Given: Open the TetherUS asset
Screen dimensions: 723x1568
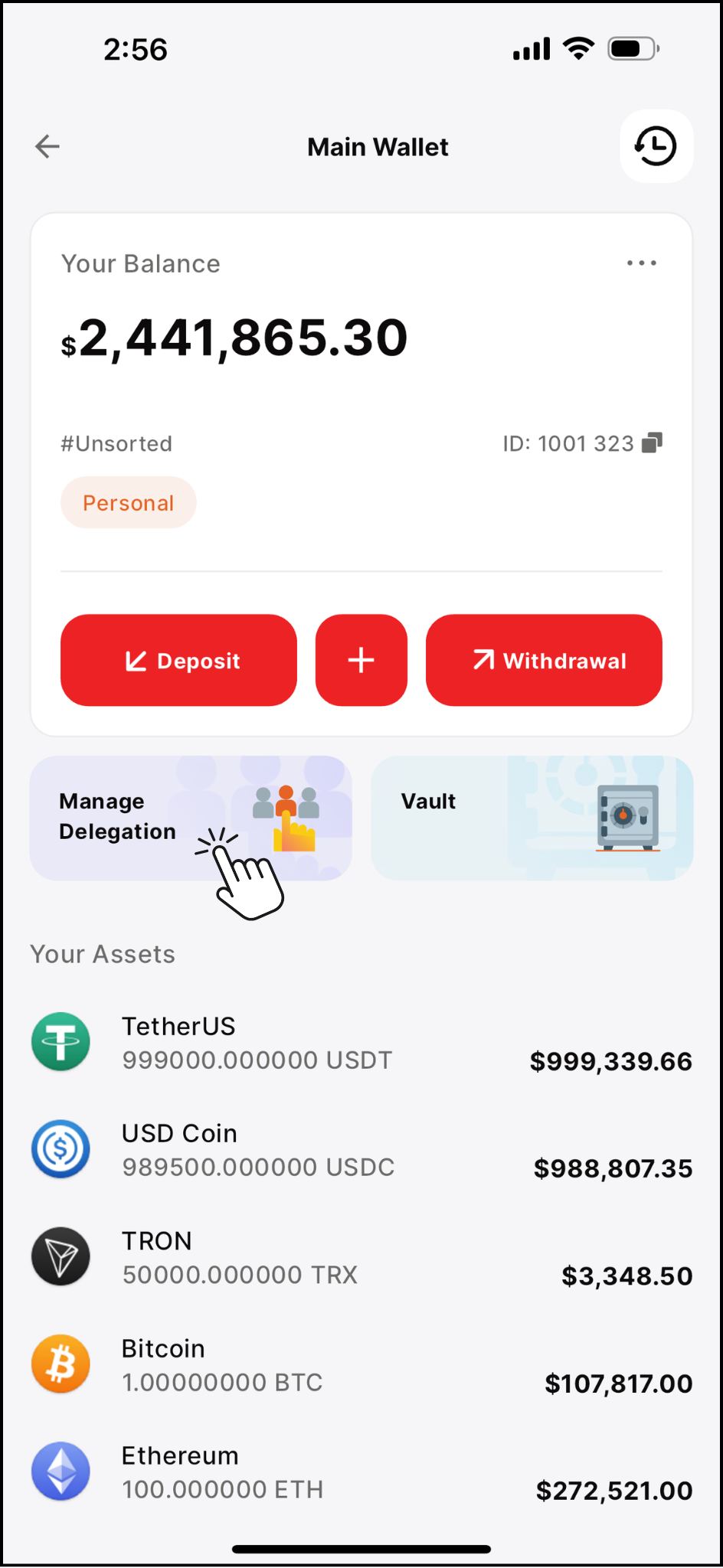Looking at the screenshot, I should [361, 1043].
